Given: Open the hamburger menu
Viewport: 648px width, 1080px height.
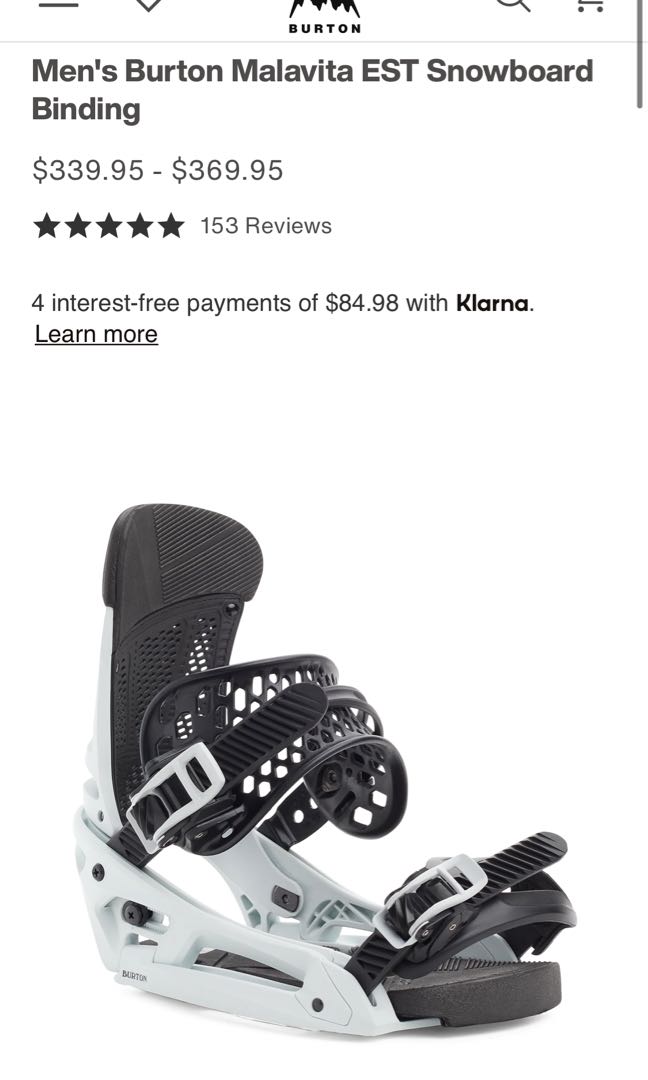Looking at the screenshot, I should coord(58,4).
